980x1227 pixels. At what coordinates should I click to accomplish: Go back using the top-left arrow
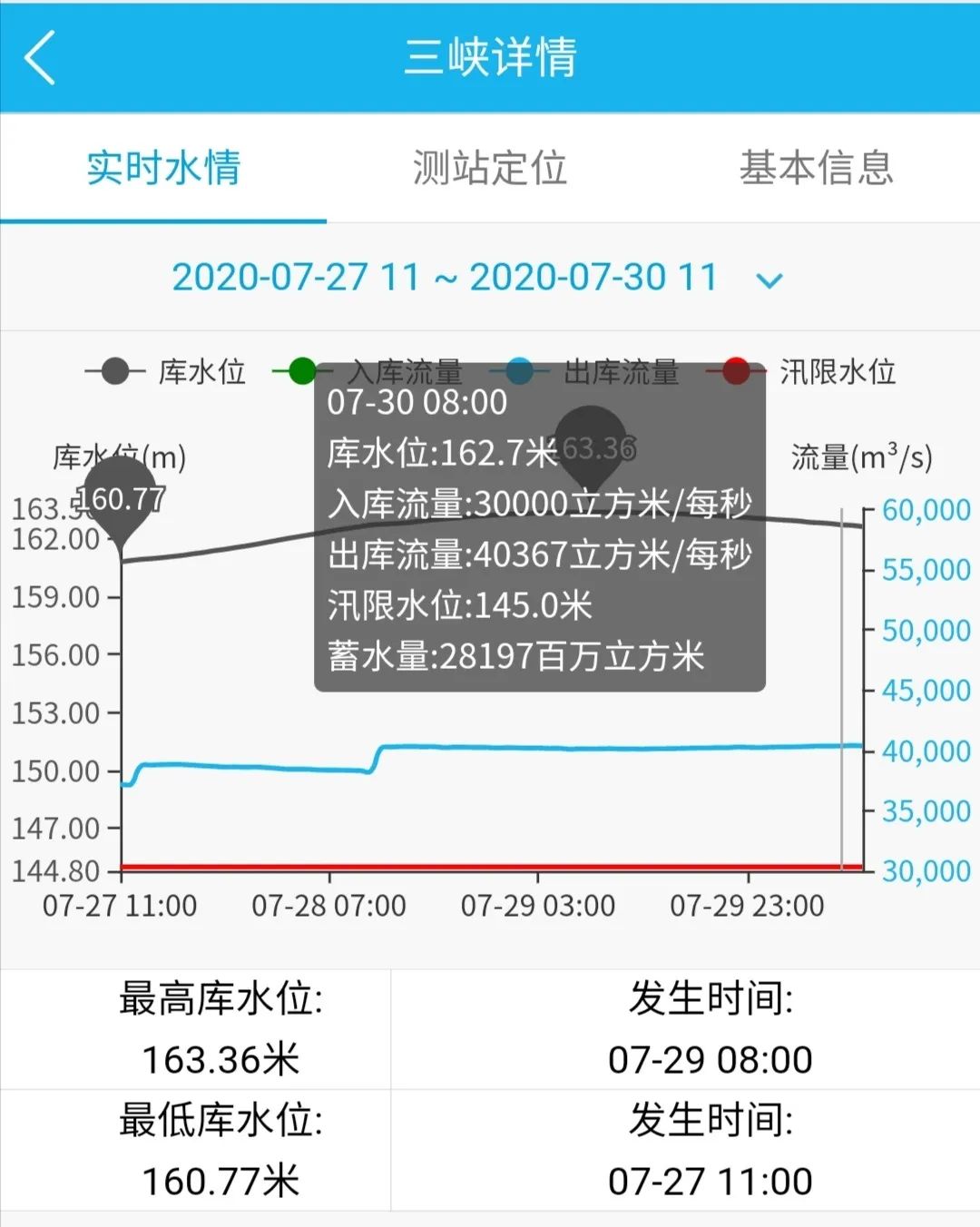click(x=41, y=57)
